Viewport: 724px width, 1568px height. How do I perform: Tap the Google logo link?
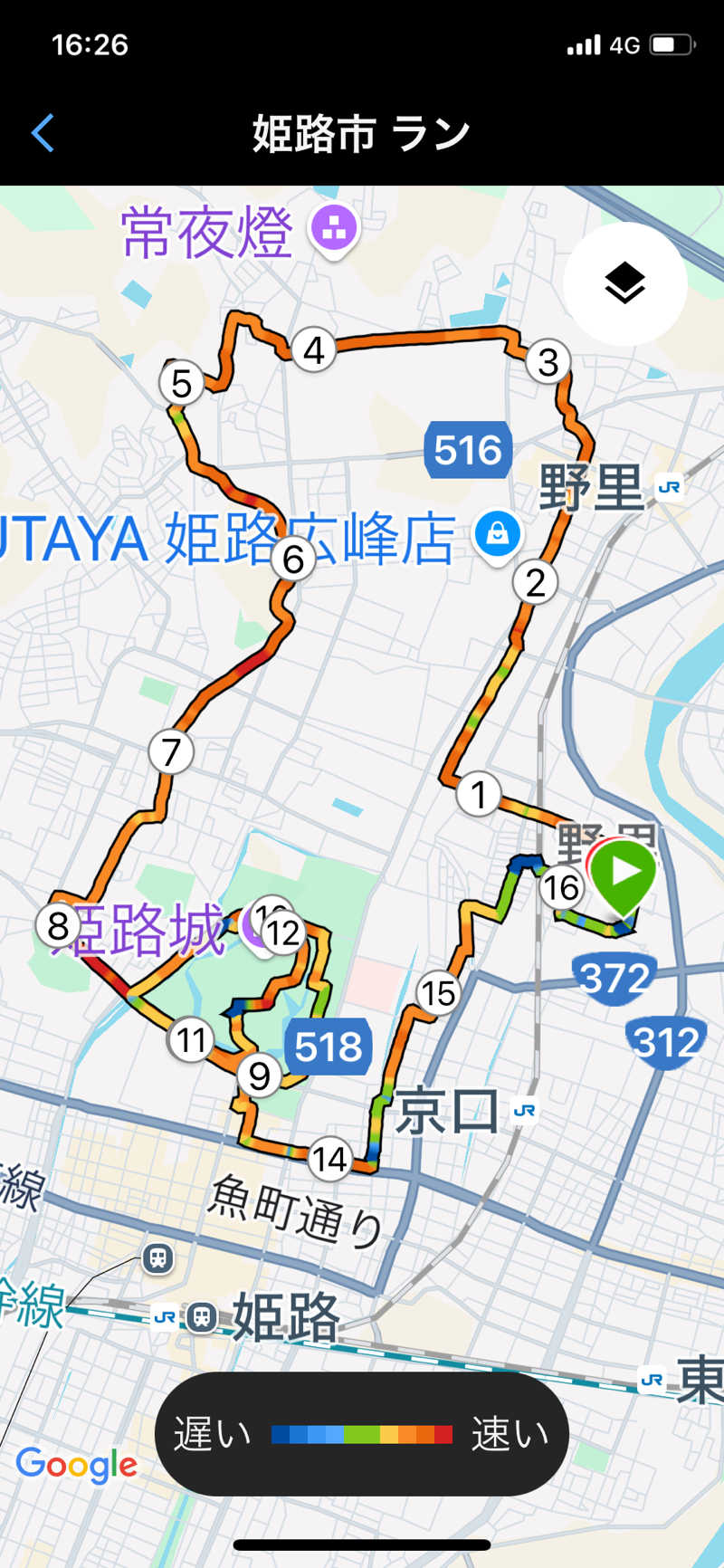pyautogui.click(x=77, y=1465)
